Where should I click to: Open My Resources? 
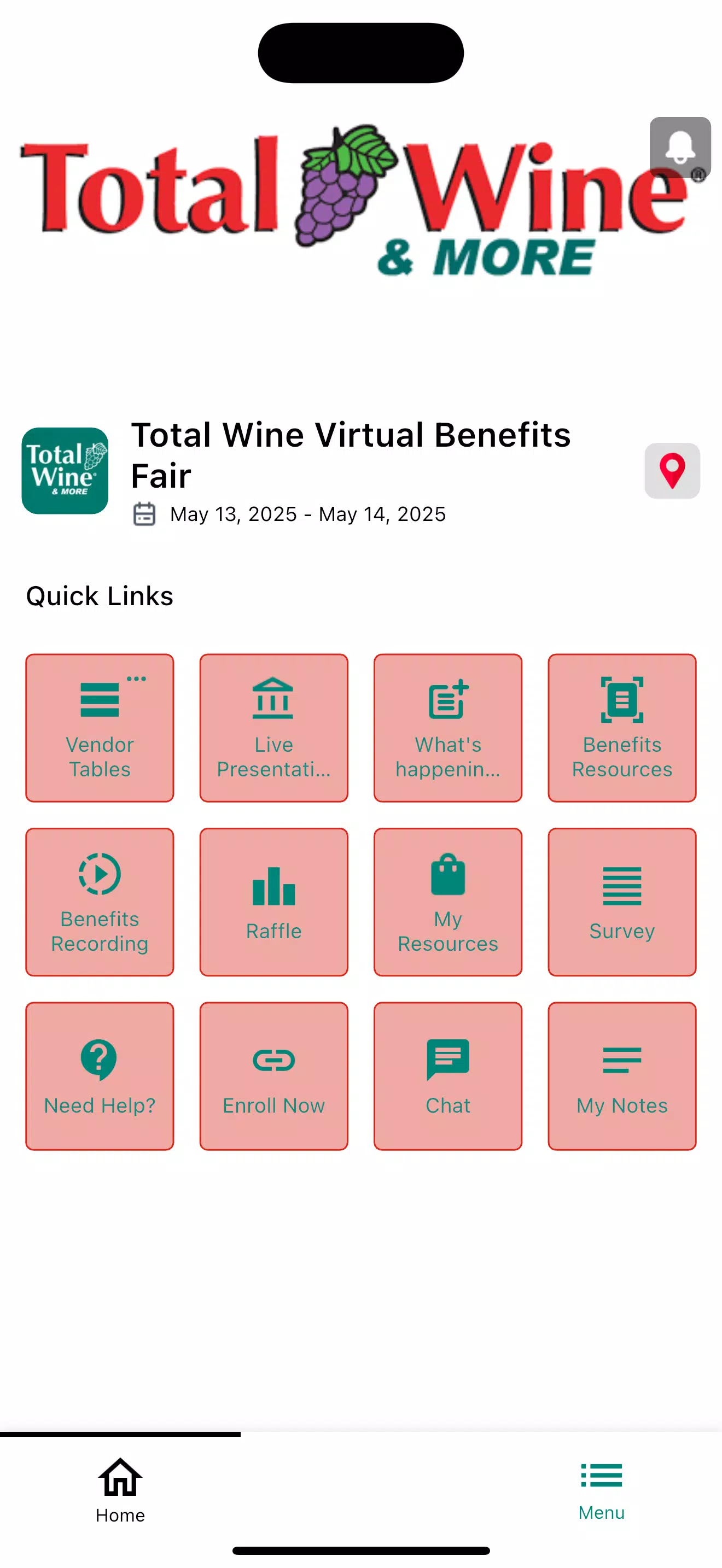[x=448, y=902]
